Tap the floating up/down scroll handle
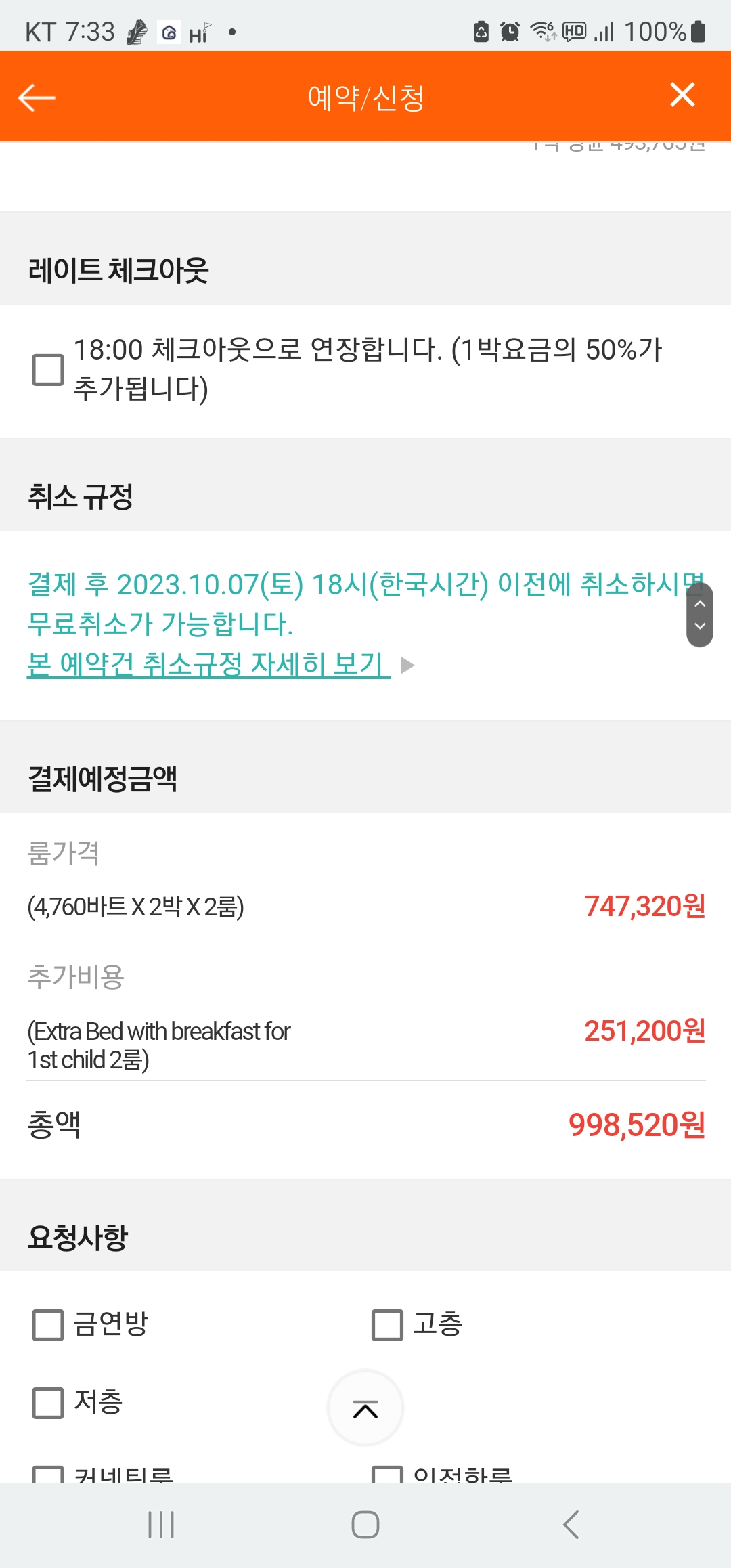The image size is (731, 1568). pyautogui.click(x=700, y=615)
